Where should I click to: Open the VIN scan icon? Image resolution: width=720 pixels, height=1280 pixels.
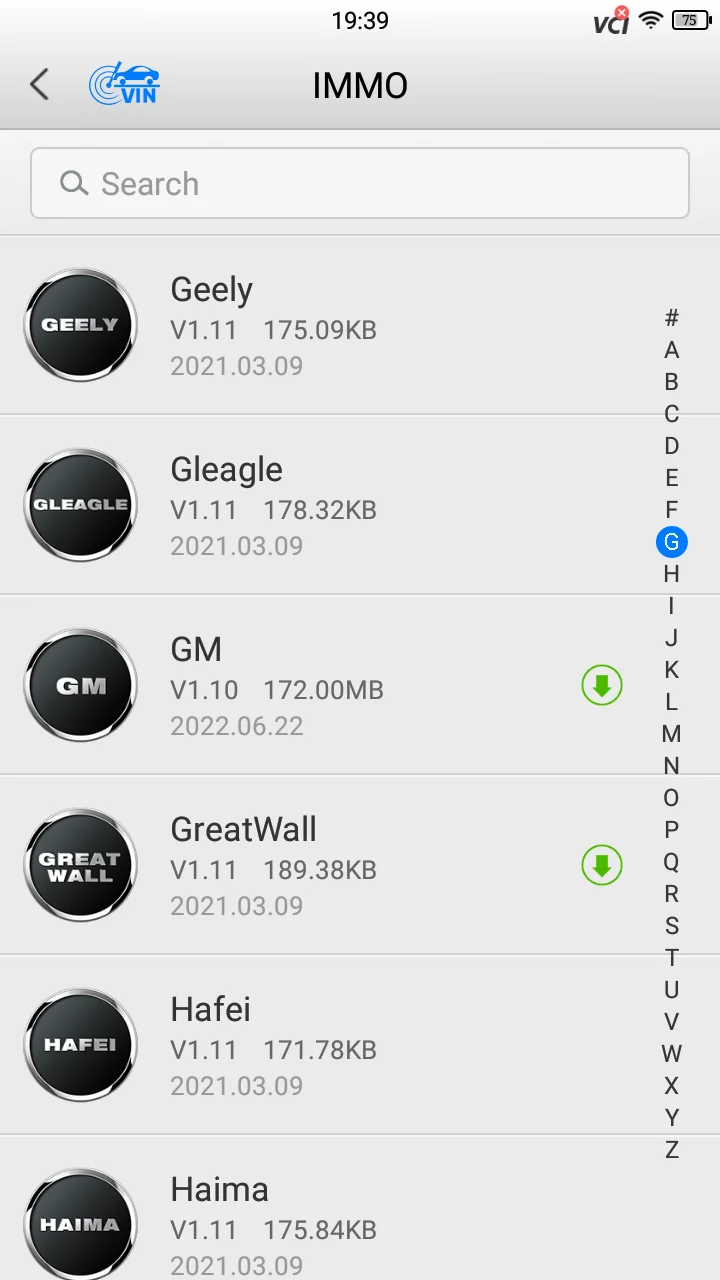(124, 85)
